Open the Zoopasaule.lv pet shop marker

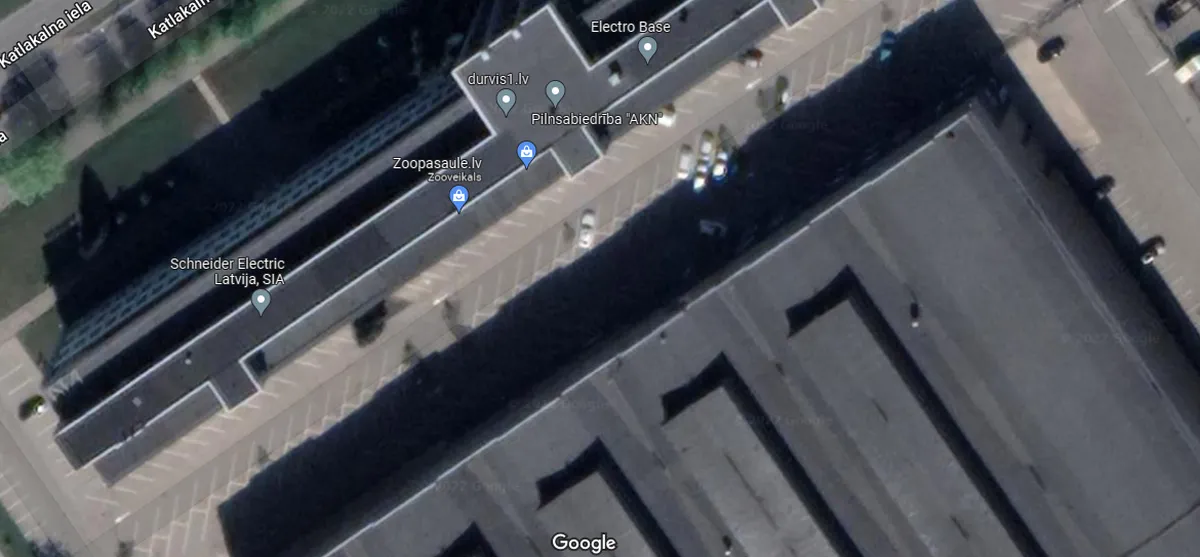(x=459, y=197)
